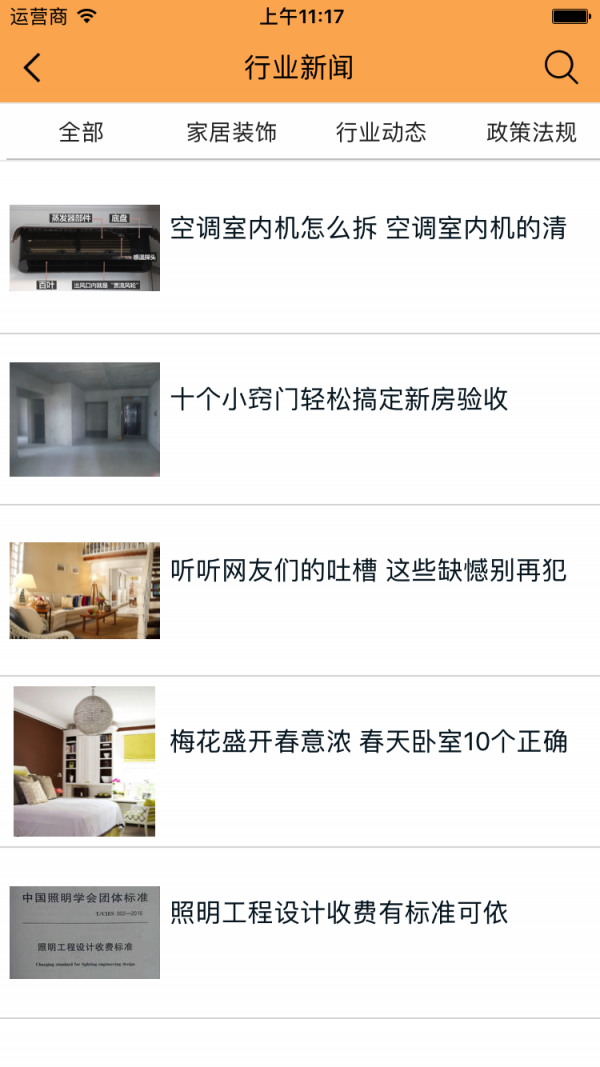The width and height of the screenshot is (600, 1067).
Task: Select the 家居装饰 tab
Action: click(231, 132)
